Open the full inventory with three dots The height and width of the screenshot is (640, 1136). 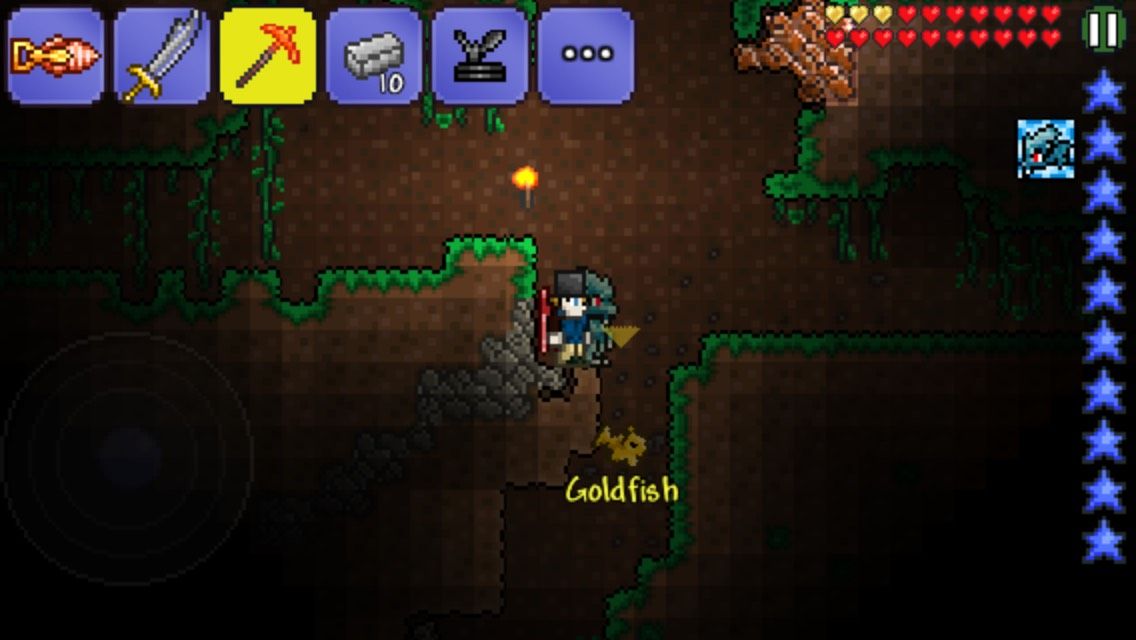coord(586,56)
